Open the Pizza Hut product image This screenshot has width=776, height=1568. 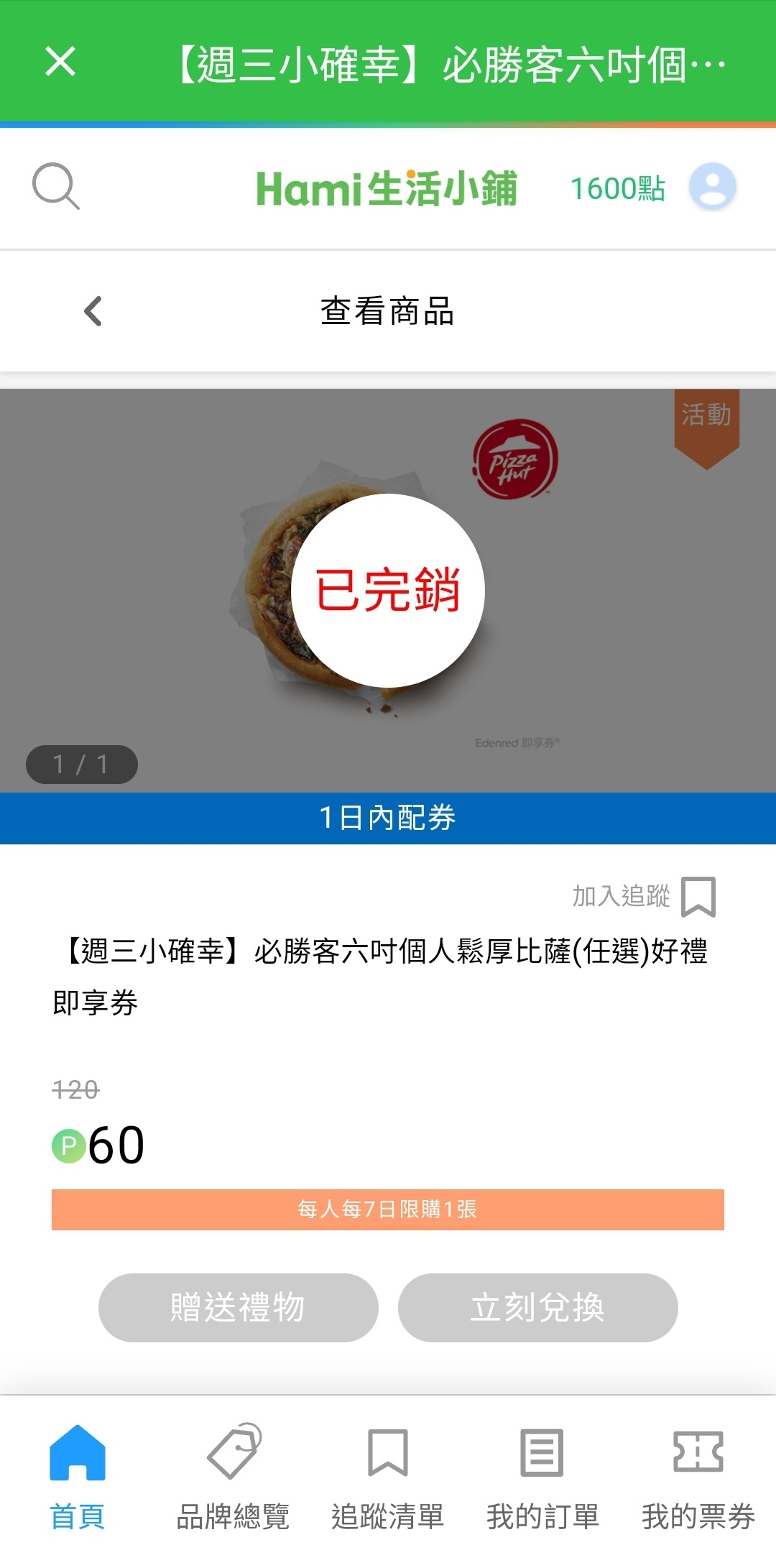tap(388, 591)
